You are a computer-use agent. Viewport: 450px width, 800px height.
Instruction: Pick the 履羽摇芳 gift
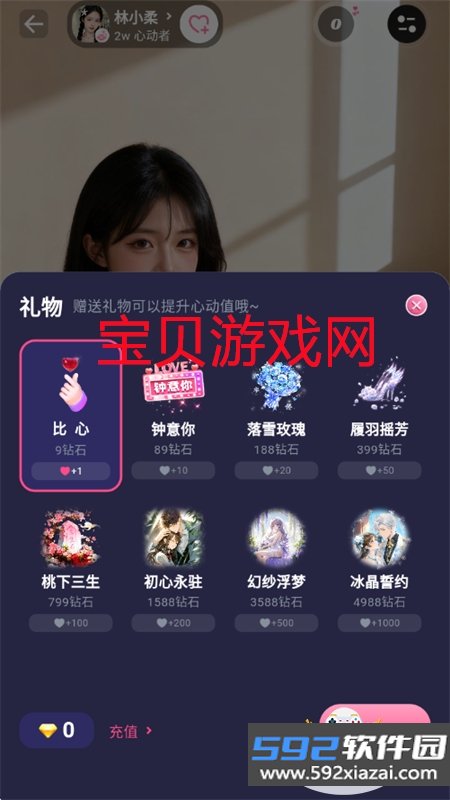point(379,418)
